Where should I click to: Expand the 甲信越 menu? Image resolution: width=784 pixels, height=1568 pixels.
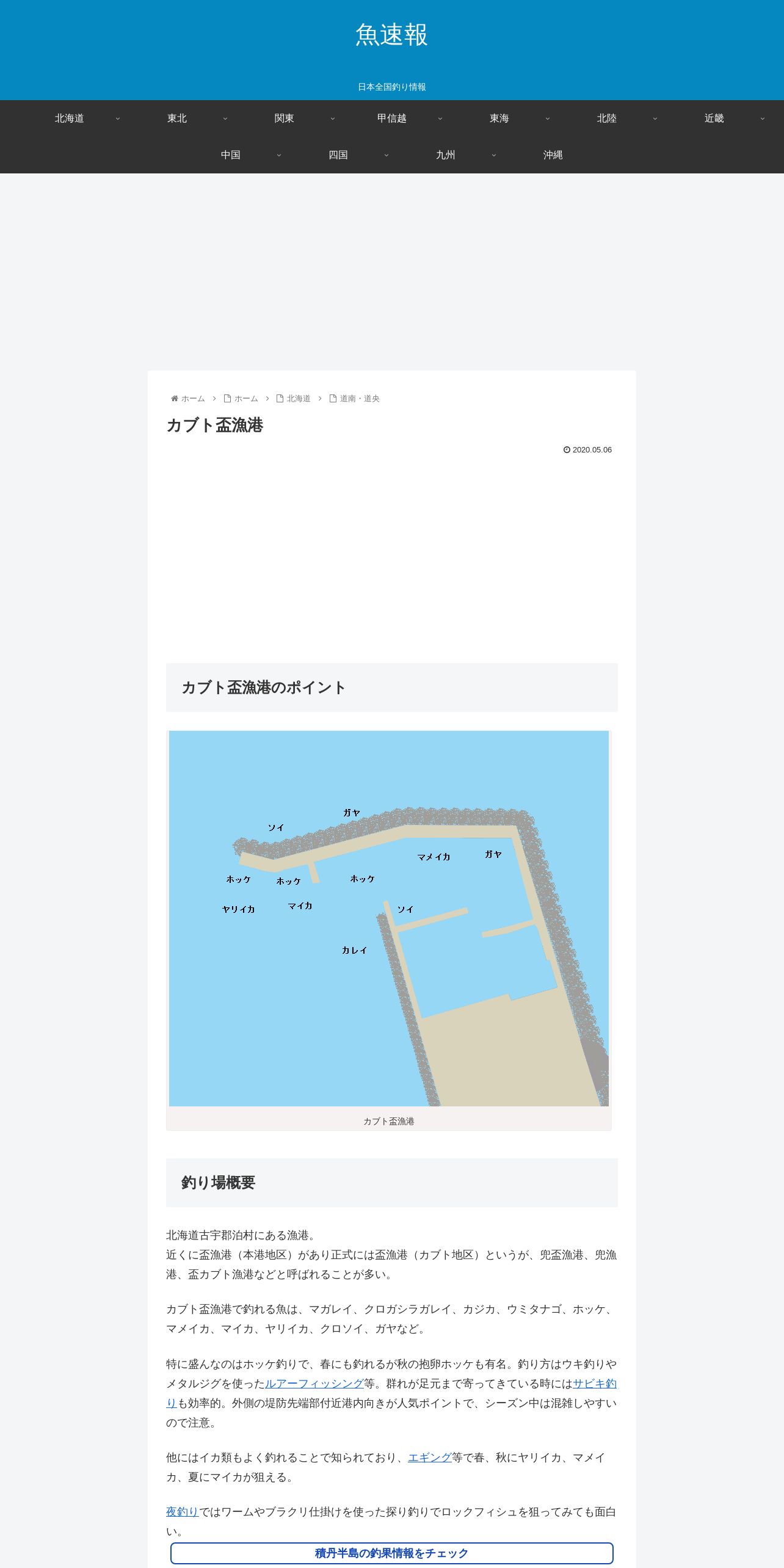(392, 118)
